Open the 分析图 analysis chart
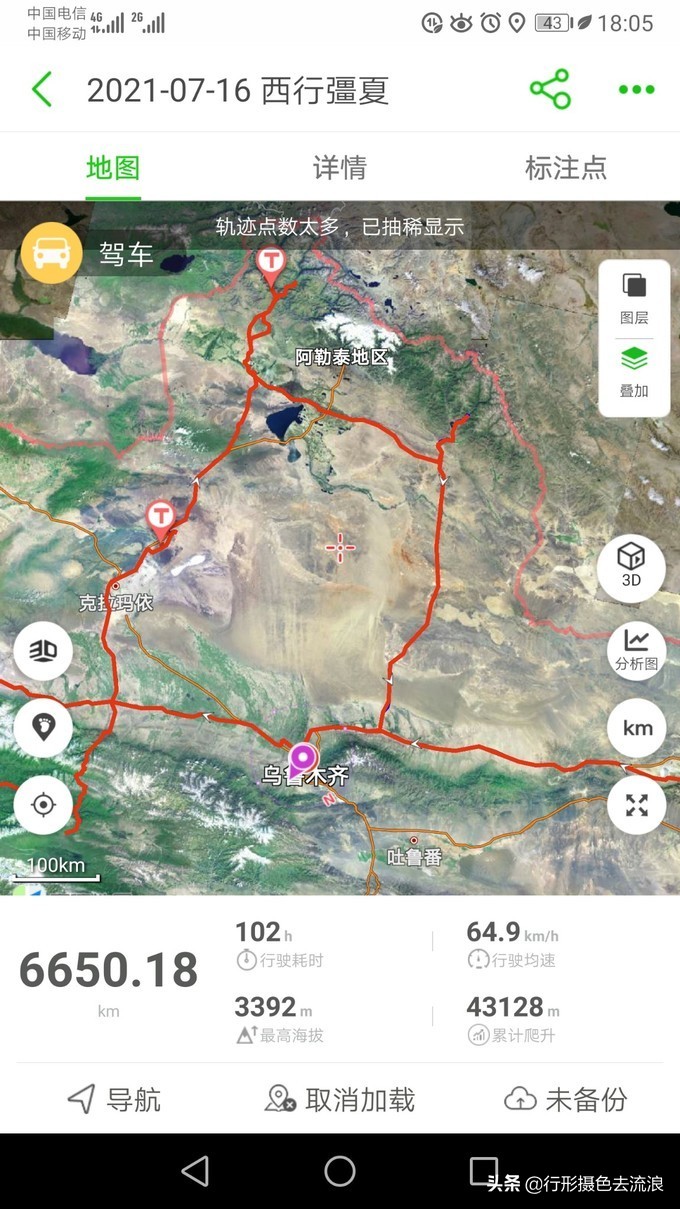 (x=636, y=650)
